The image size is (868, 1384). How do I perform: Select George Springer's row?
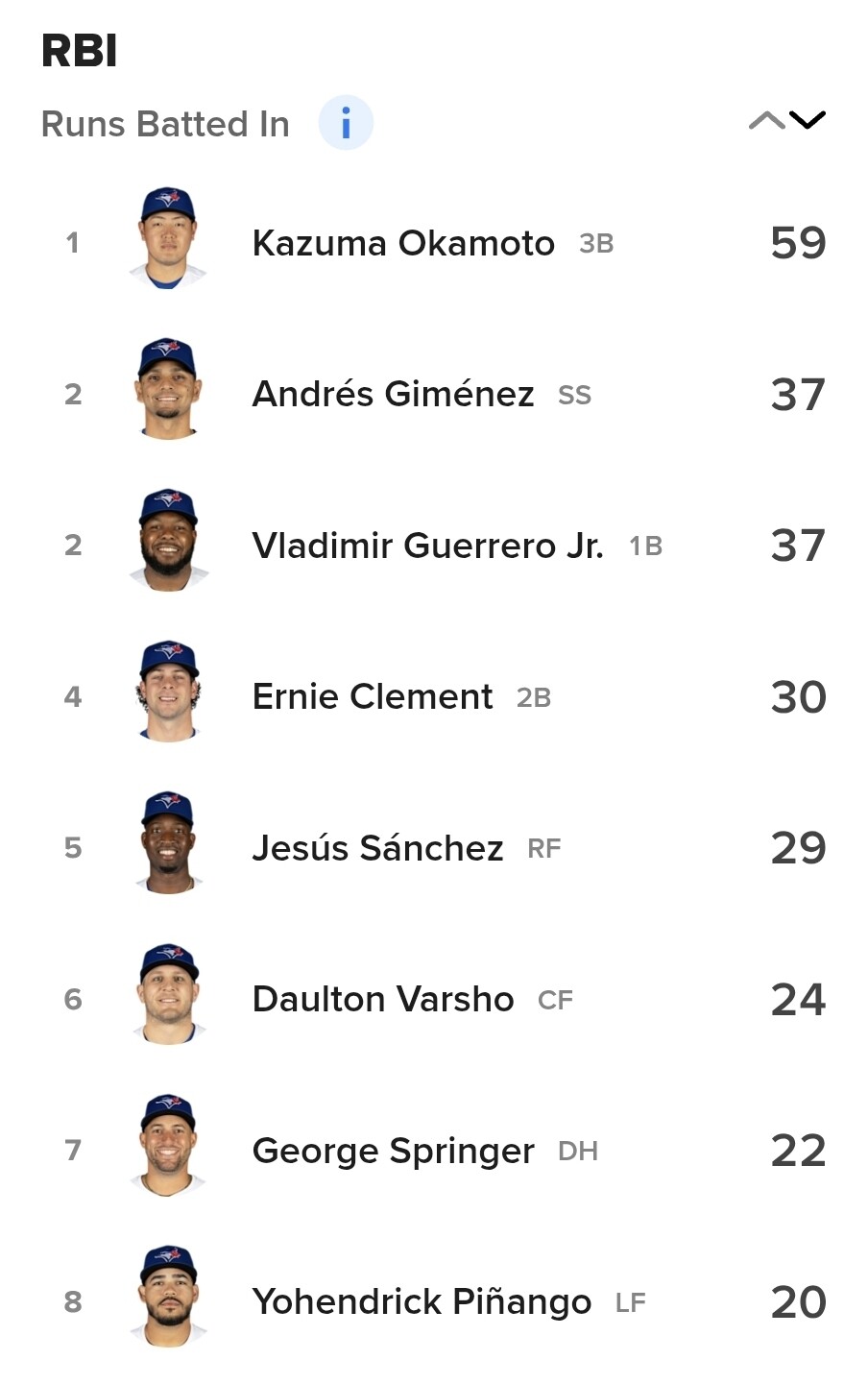tap(434, 1151)
